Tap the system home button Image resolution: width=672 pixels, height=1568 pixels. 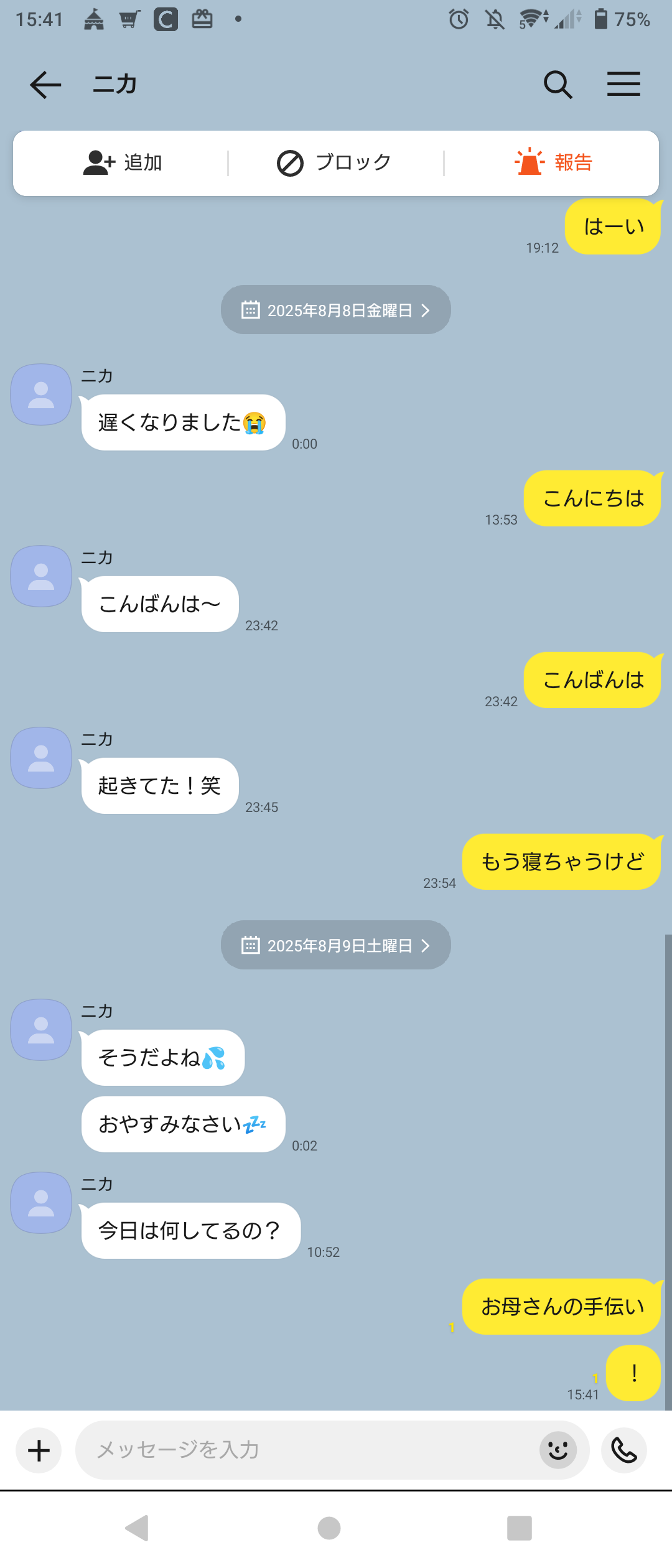coord(329,1528)
